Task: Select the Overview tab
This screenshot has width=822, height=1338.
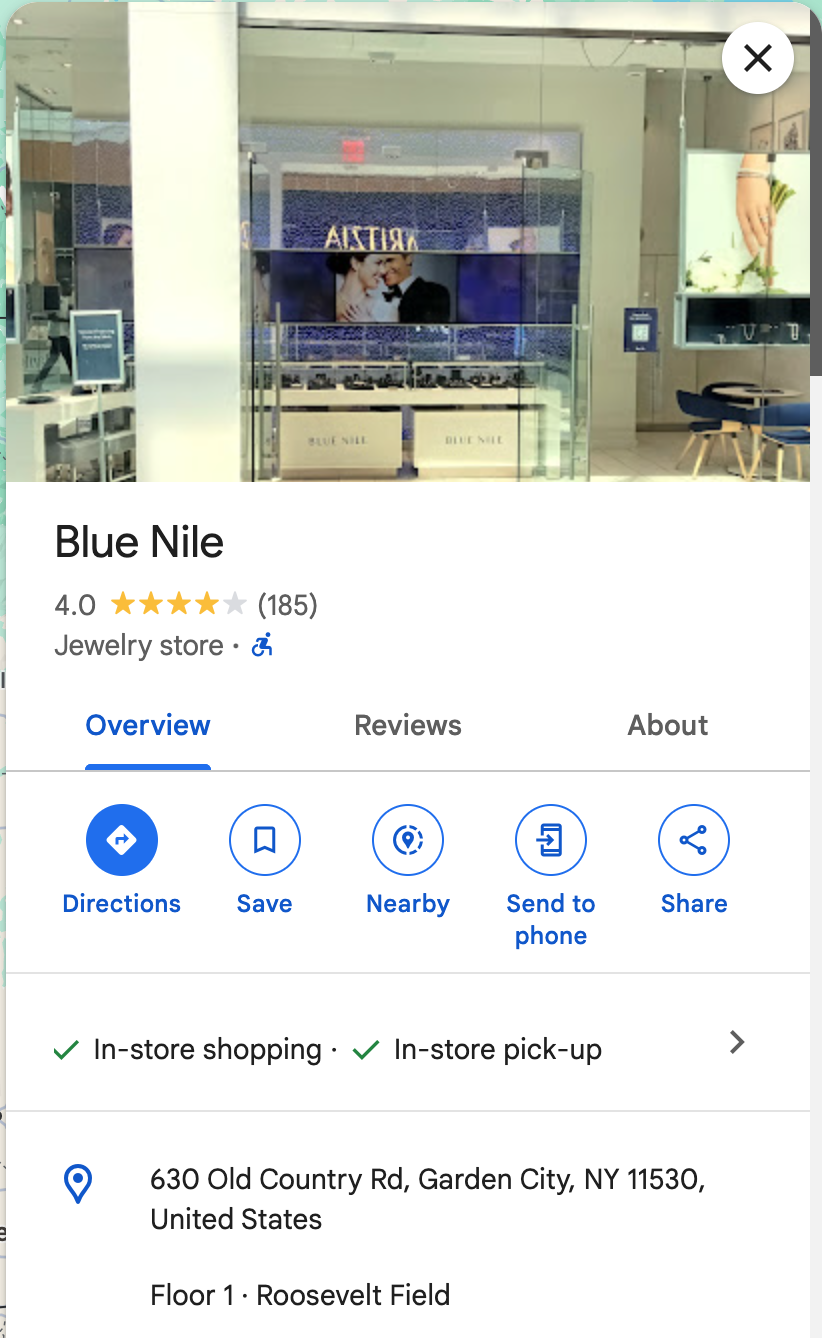Action: (148, 726)
